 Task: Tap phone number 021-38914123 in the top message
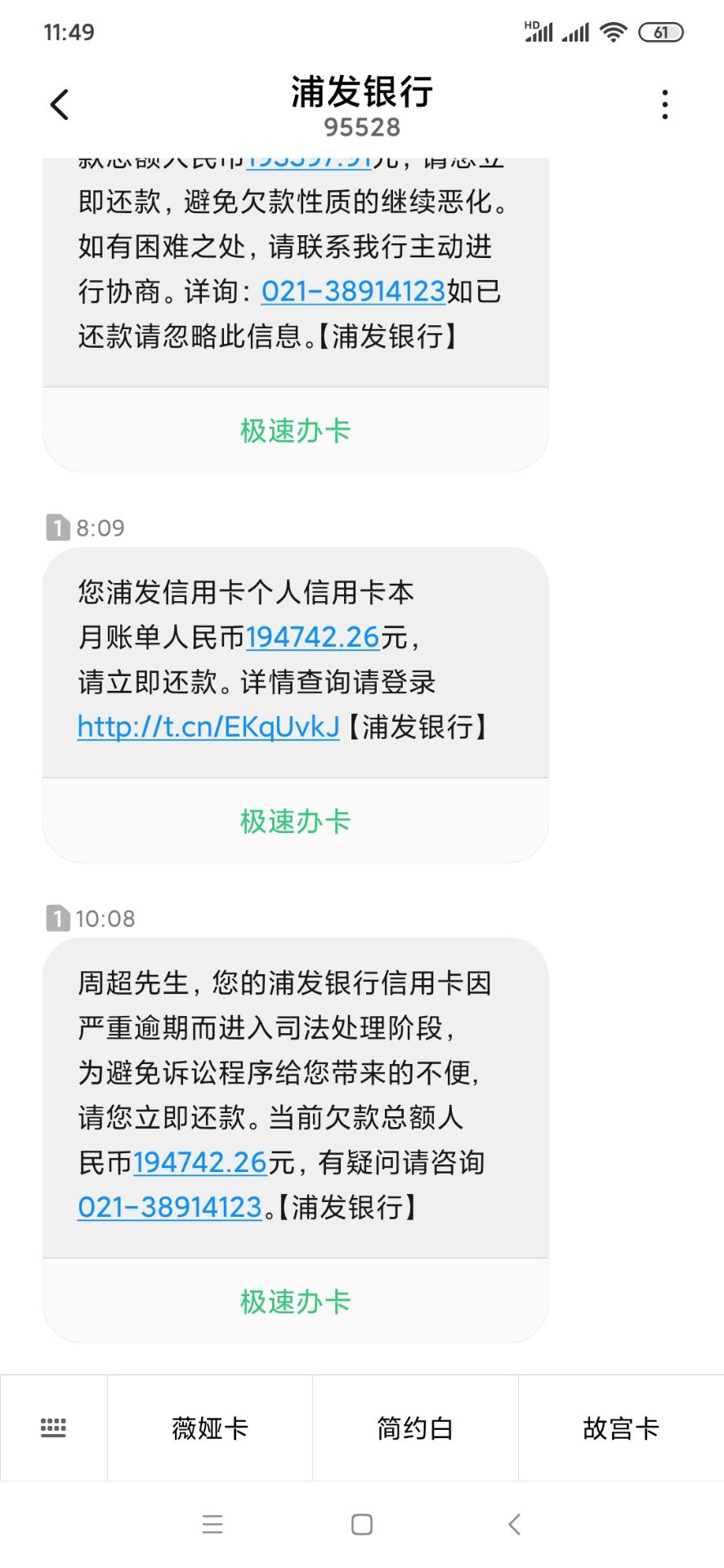(353, 291)
